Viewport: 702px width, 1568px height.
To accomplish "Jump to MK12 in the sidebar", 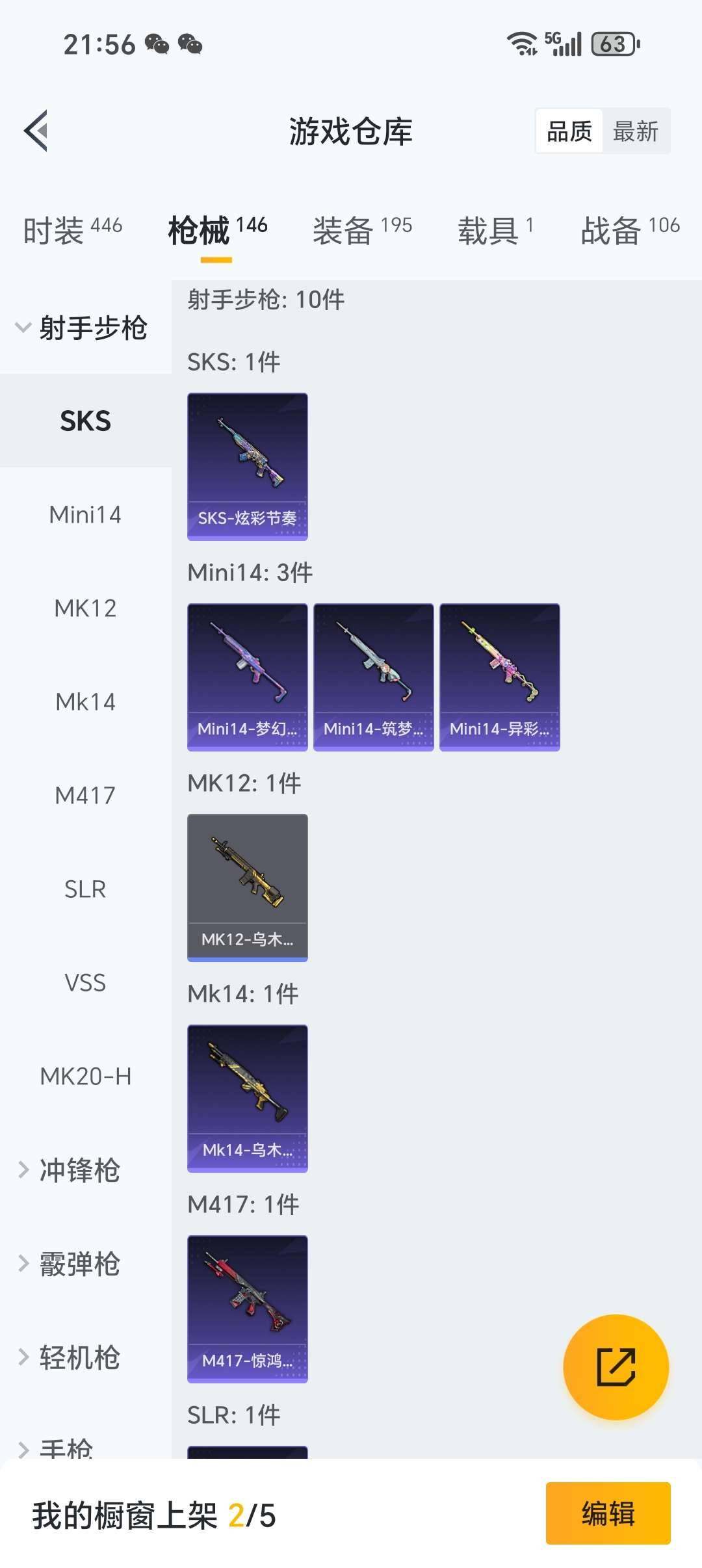I will click(85, 608).
